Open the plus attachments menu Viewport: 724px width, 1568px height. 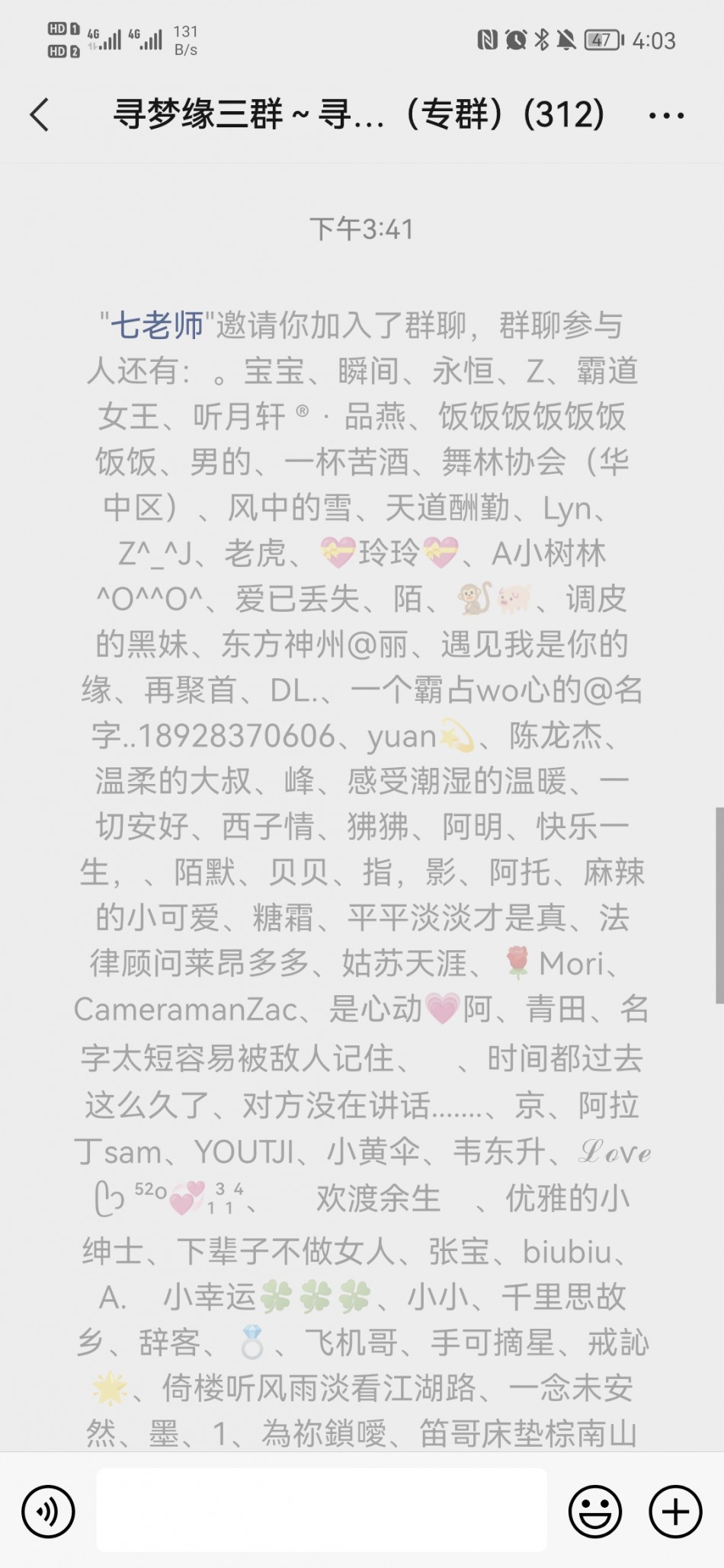click(675, 1512)
